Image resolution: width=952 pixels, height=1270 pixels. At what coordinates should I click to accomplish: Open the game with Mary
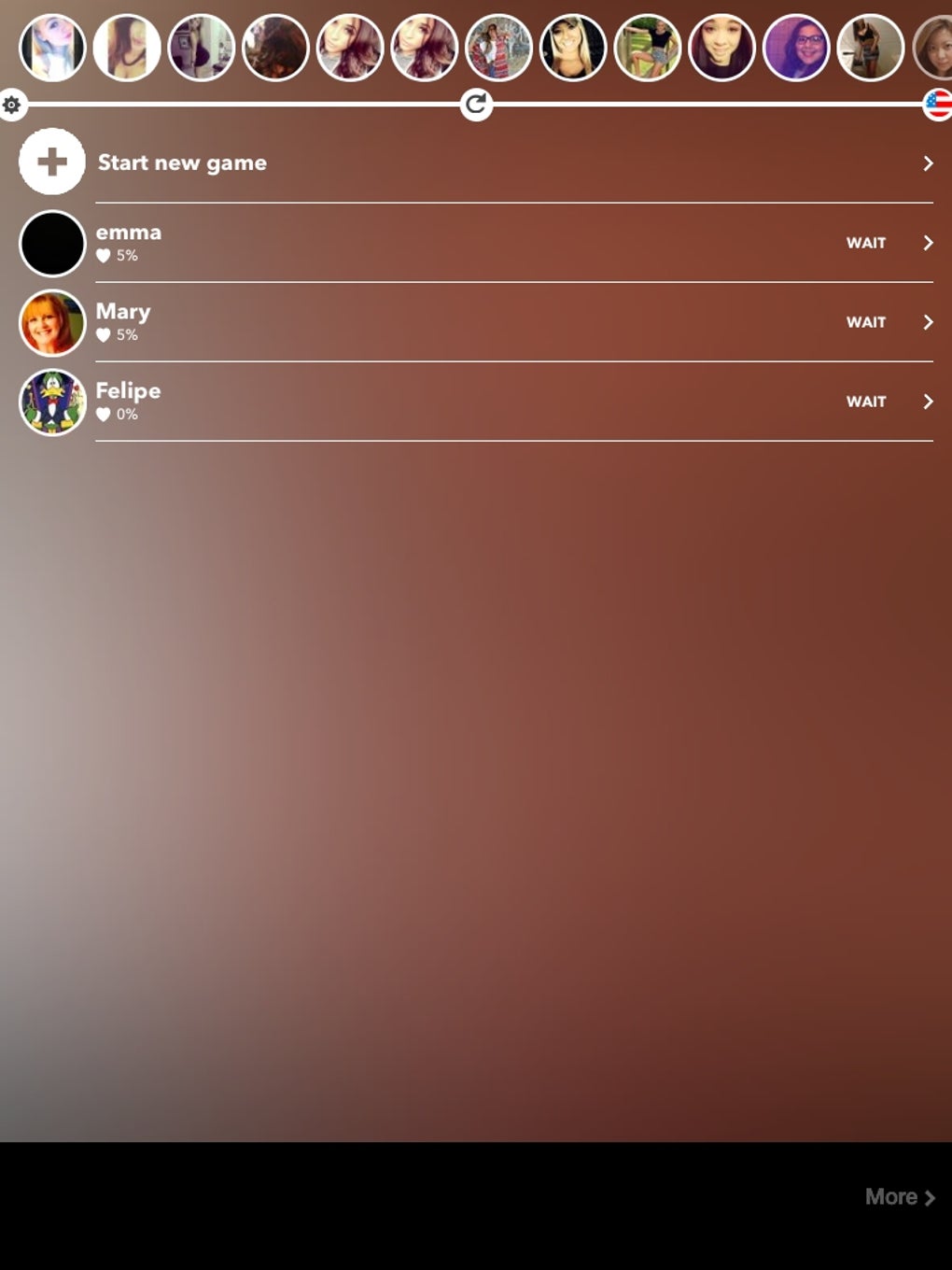476,322
